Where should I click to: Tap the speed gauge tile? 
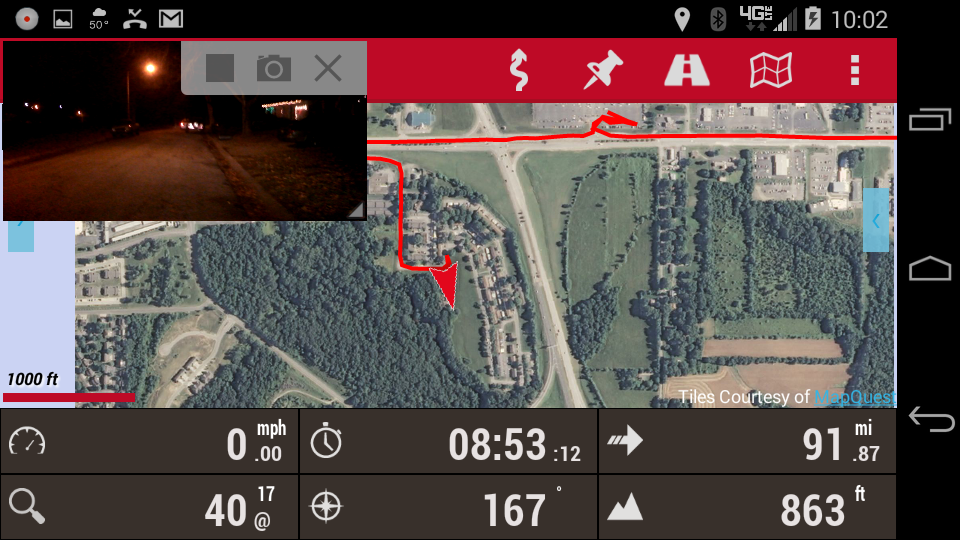click(x=150, y=441)
